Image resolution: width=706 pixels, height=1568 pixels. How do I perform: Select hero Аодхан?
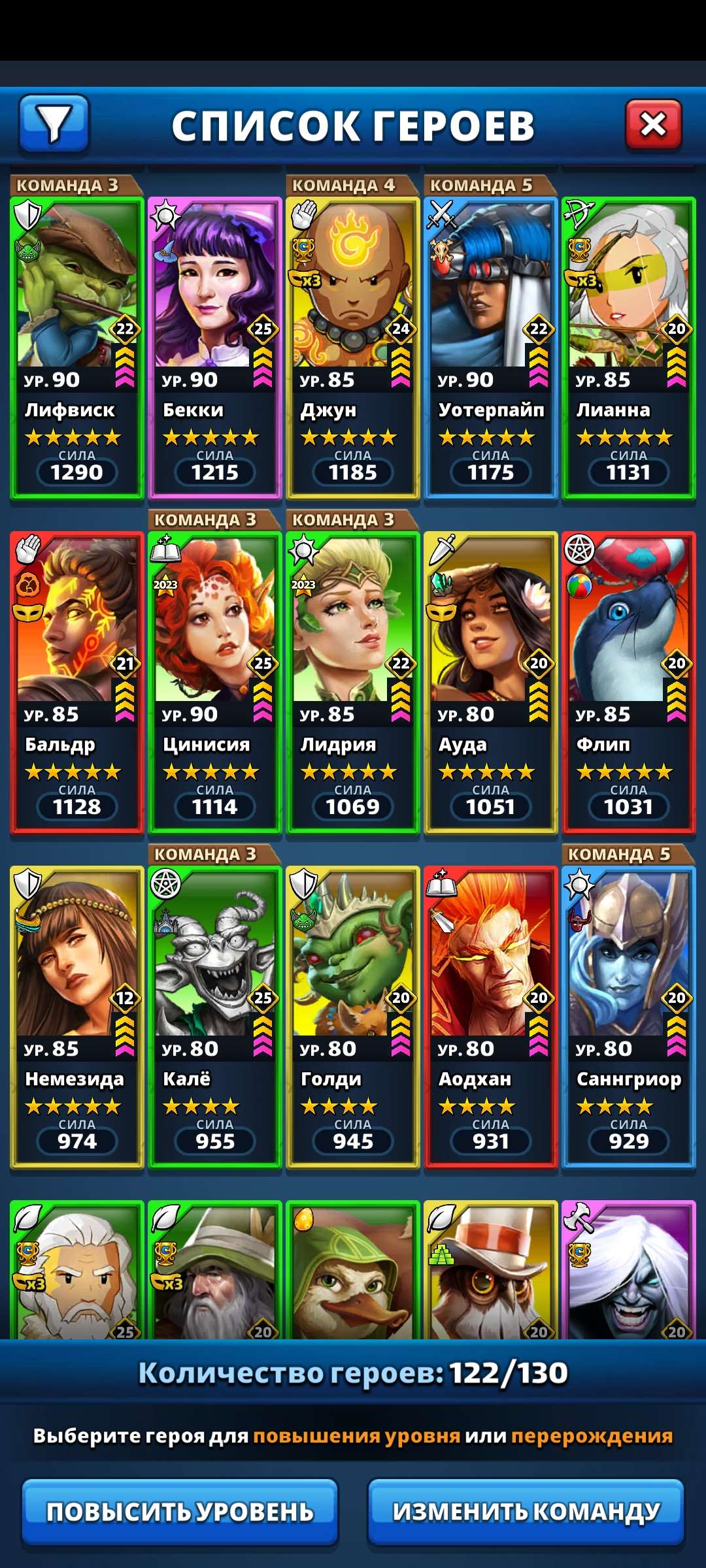click(490, 1017)
